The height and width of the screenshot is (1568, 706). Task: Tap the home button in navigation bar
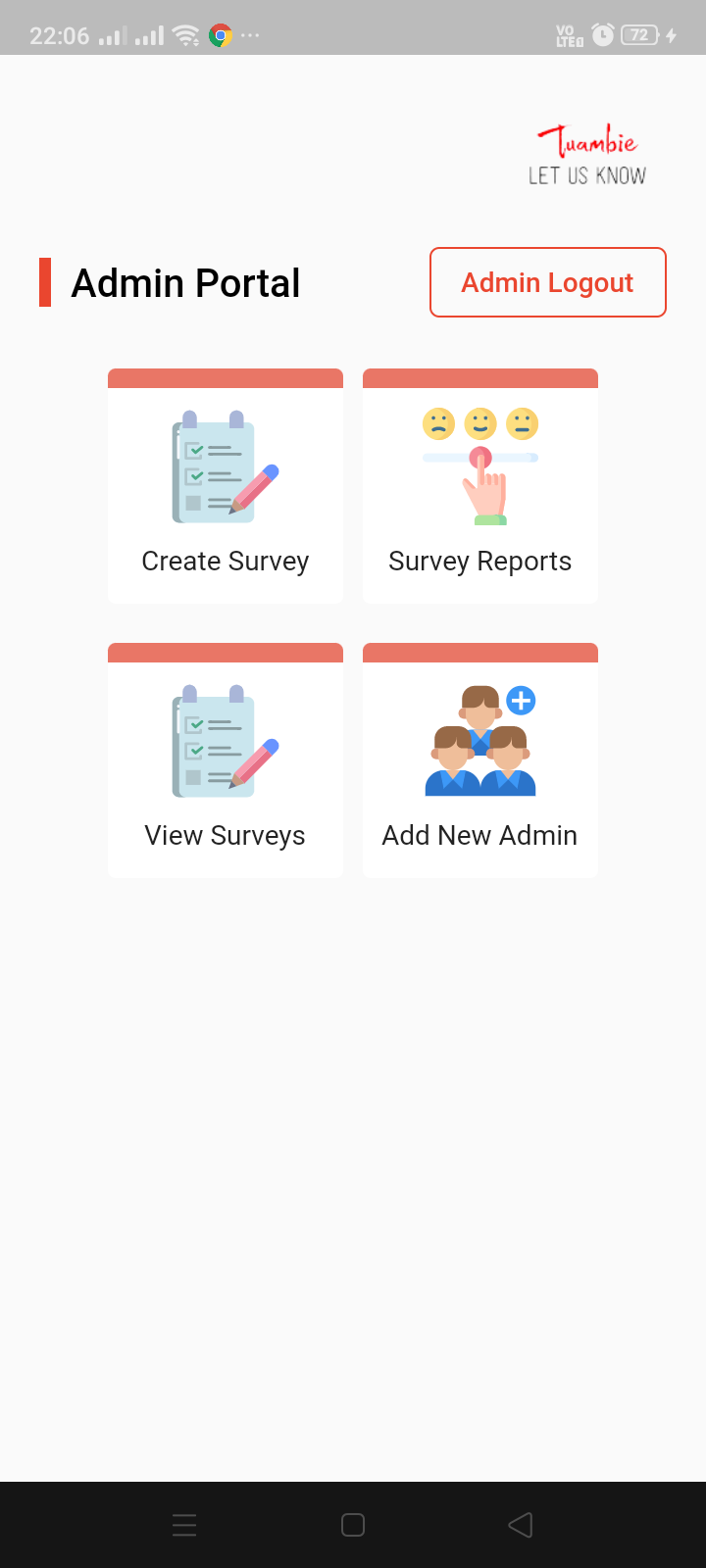tap(352, 1525)
